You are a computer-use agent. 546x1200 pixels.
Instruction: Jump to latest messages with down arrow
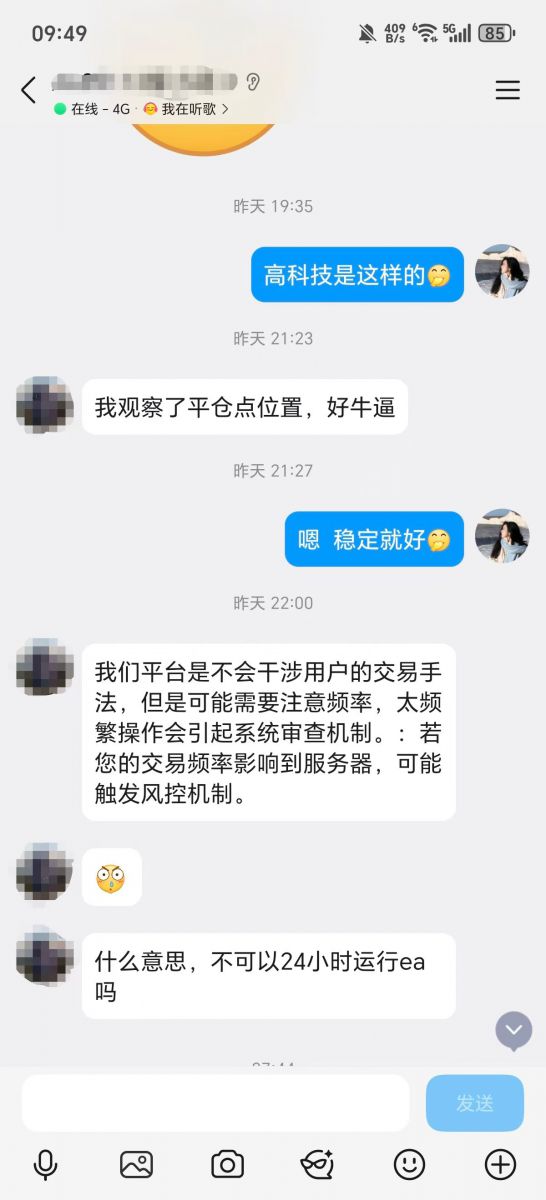point(514,1030)
